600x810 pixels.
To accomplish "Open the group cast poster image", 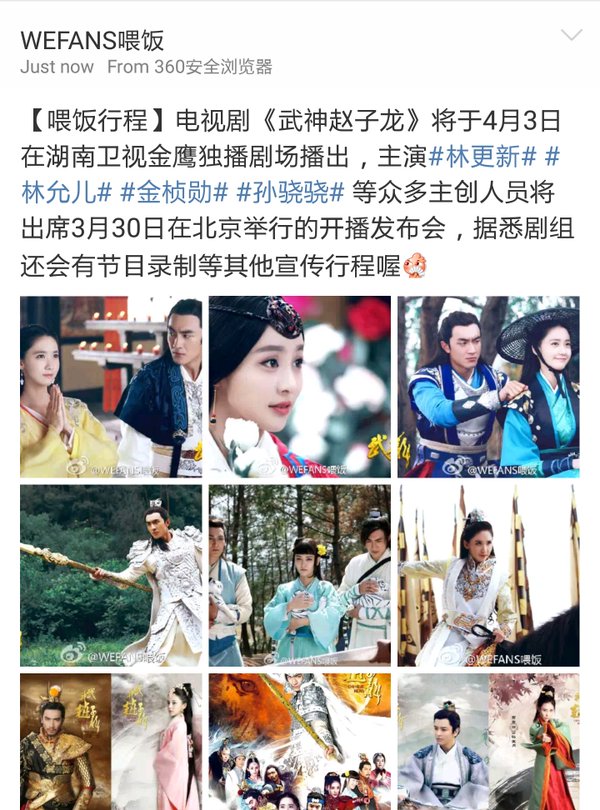I will (299, 742).
